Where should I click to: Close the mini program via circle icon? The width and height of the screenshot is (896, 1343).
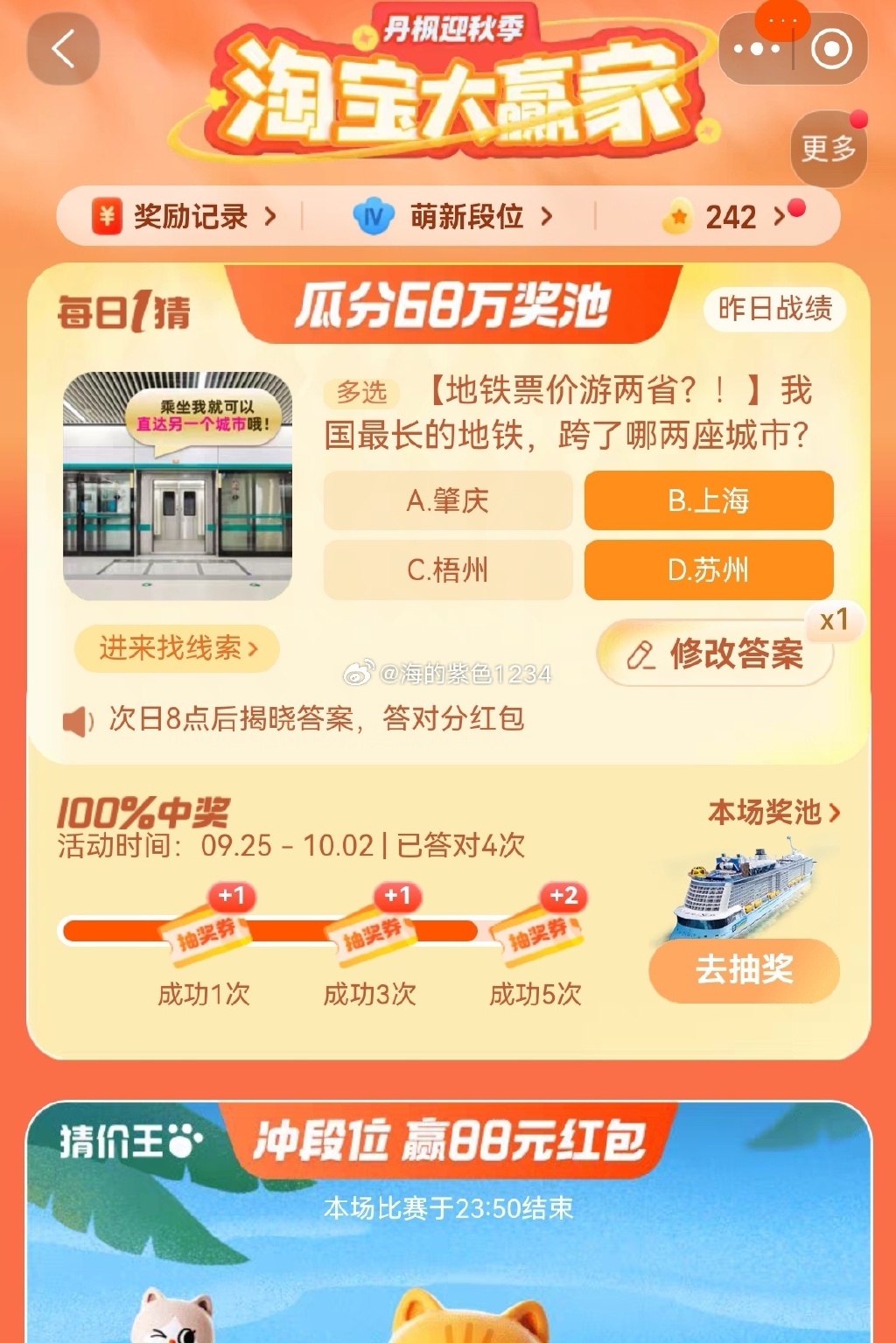tap(830, 50)
